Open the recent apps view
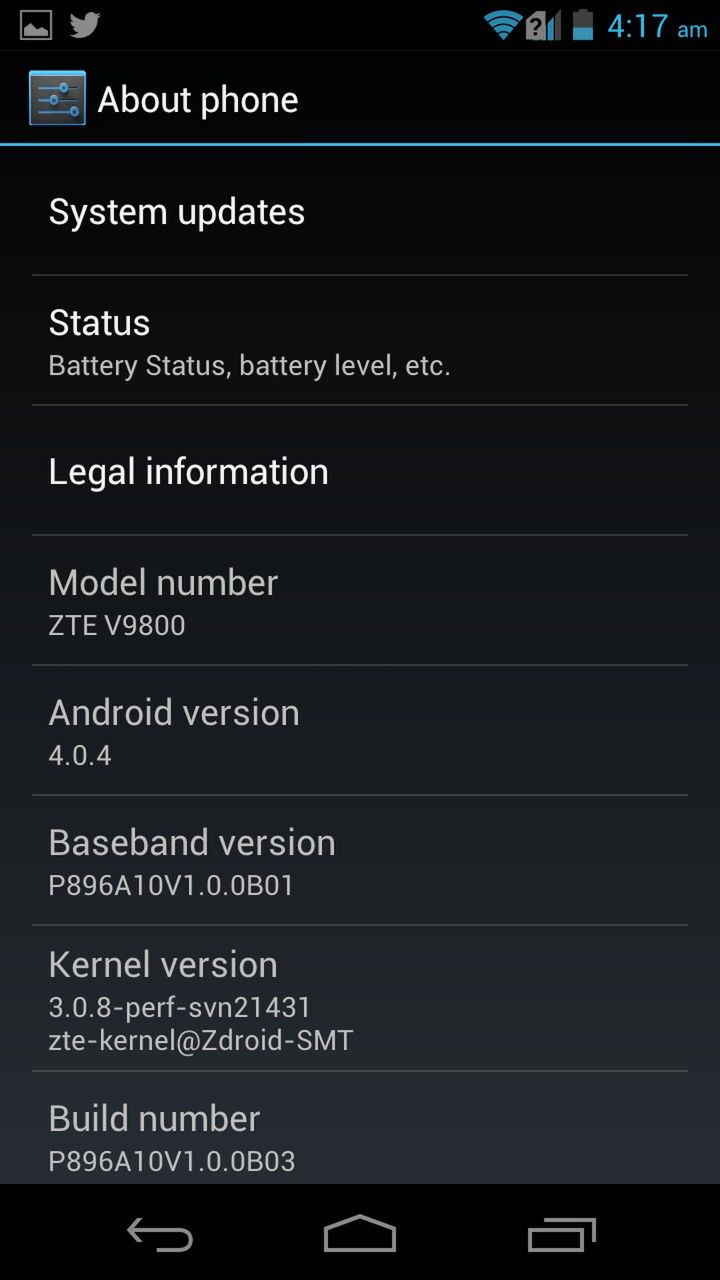This screenshot has height=1280, width=720. pyautogui.click(x=561, y=1235)
